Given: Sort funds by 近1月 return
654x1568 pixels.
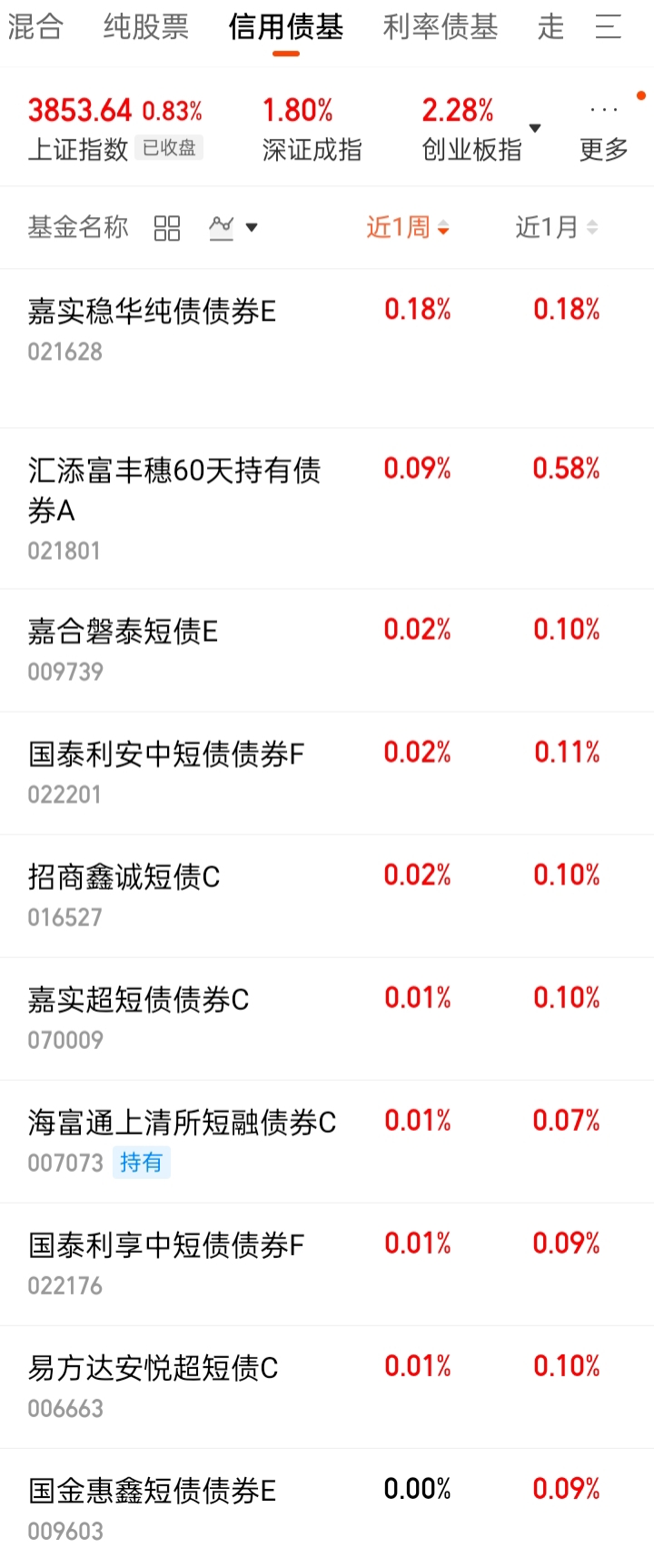Looking at the screenshot, I should point(556,227).
